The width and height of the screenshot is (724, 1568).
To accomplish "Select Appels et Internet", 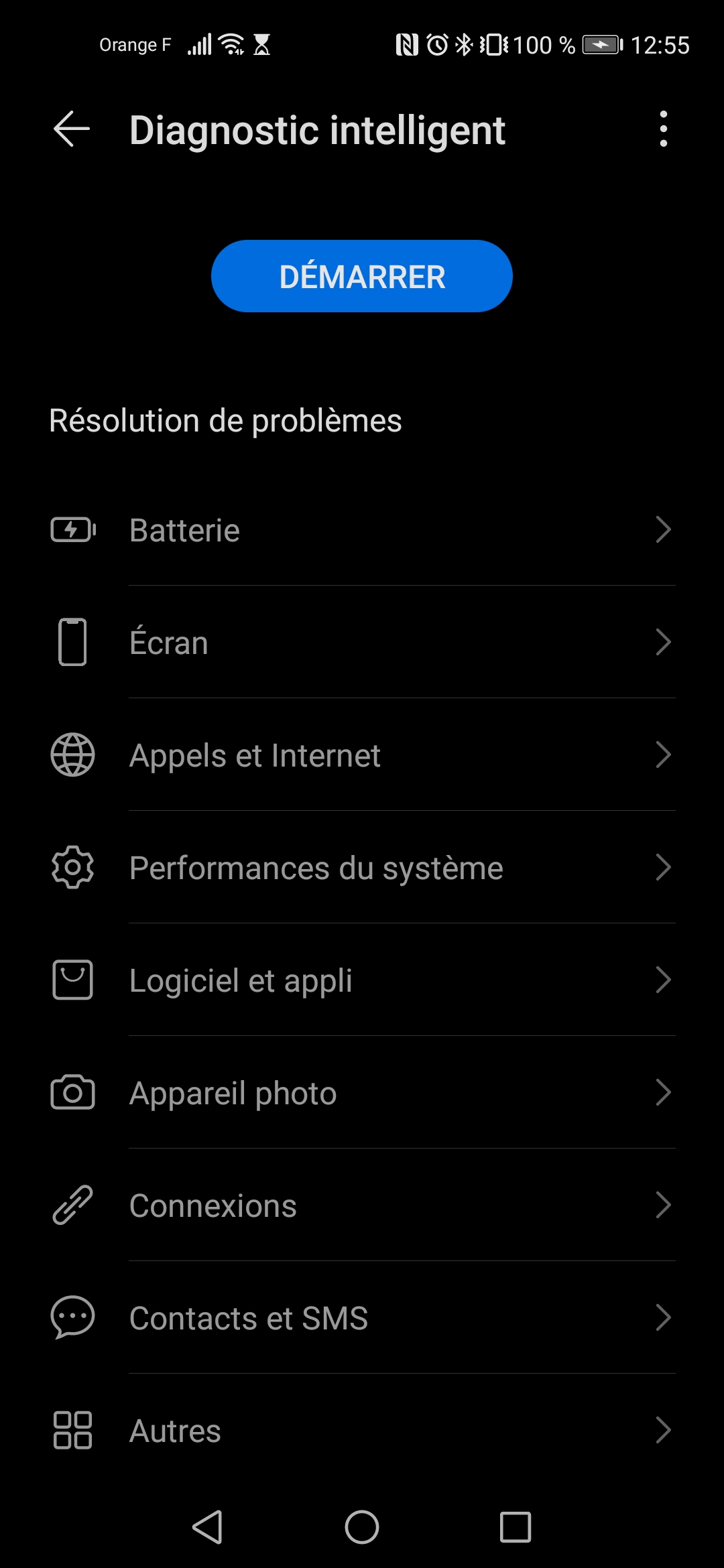I will pos(362,755).
